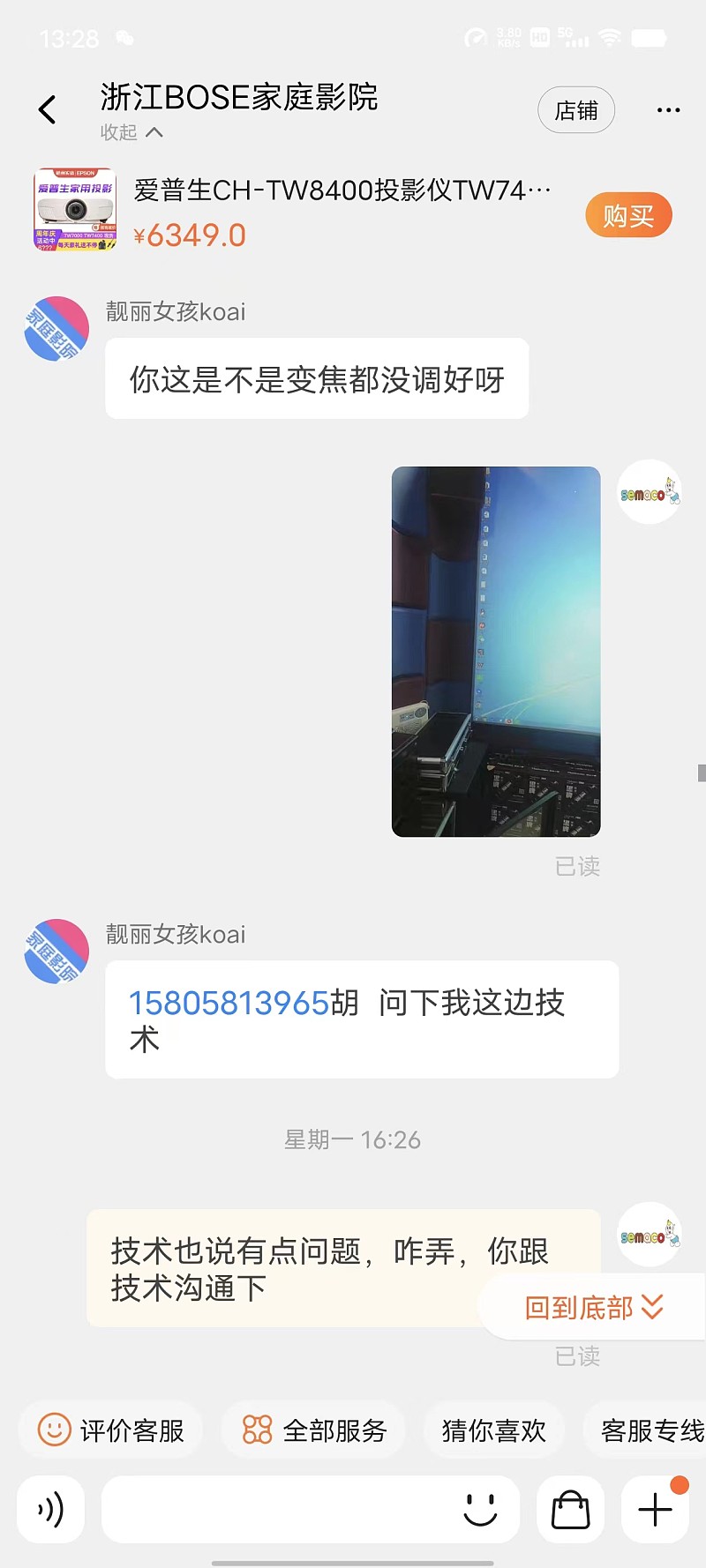Go back using the back arrow

click(x=48, y=110)
